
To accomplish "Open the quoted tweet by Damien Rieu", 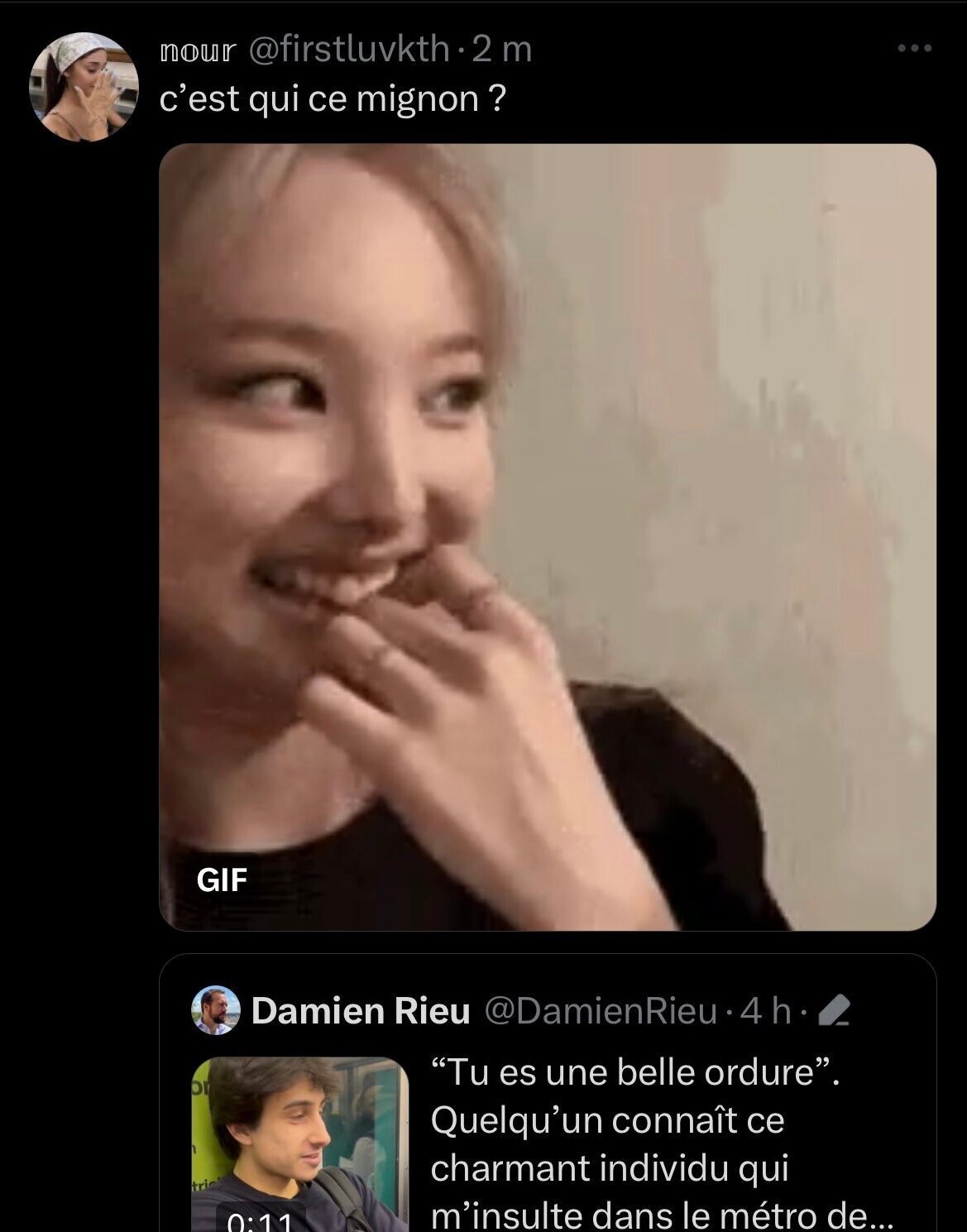I will point(547,1093).
